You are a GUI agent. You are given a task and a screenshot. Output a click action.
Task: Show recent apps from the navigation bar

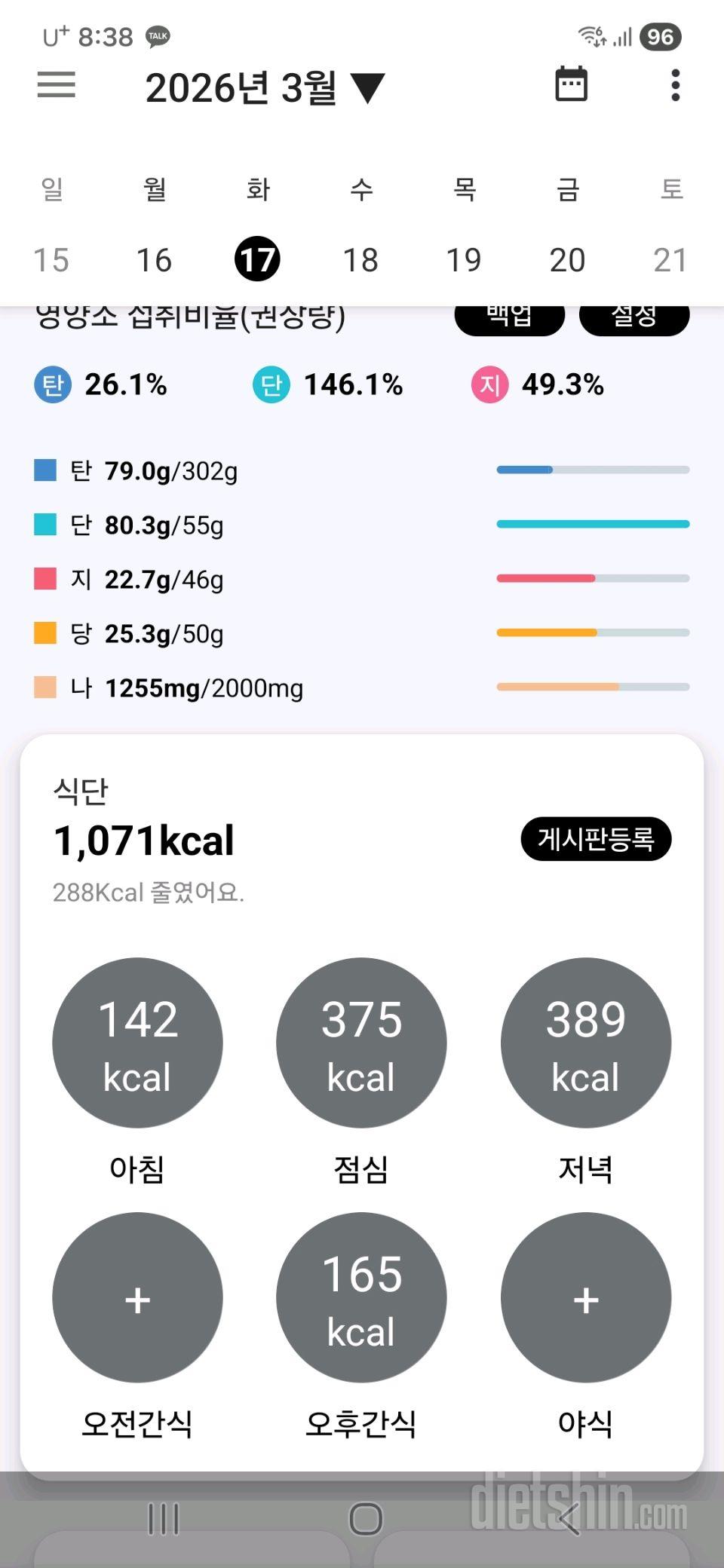(164, 1518)
